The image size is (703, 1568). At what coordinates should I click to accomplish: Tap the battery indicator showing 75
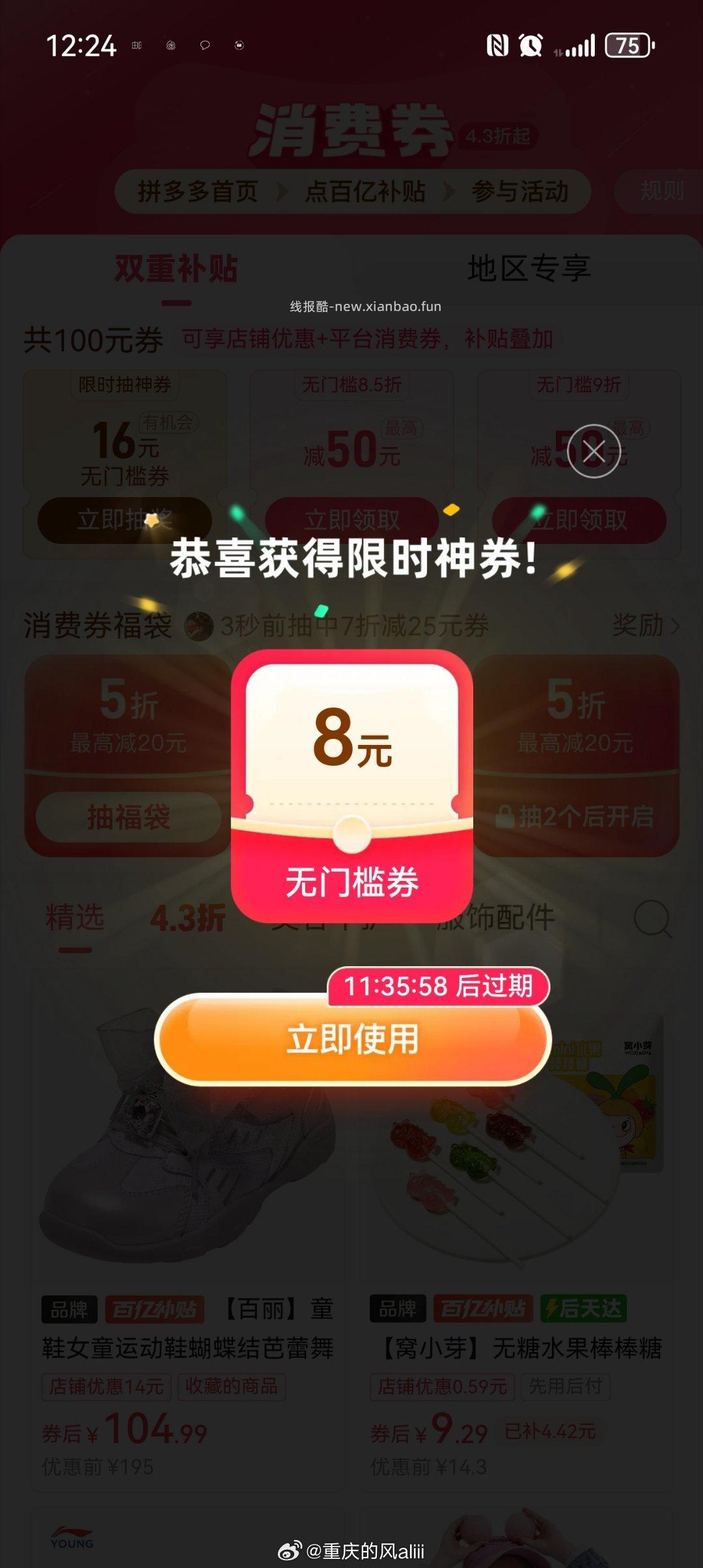tap(627, 46)
